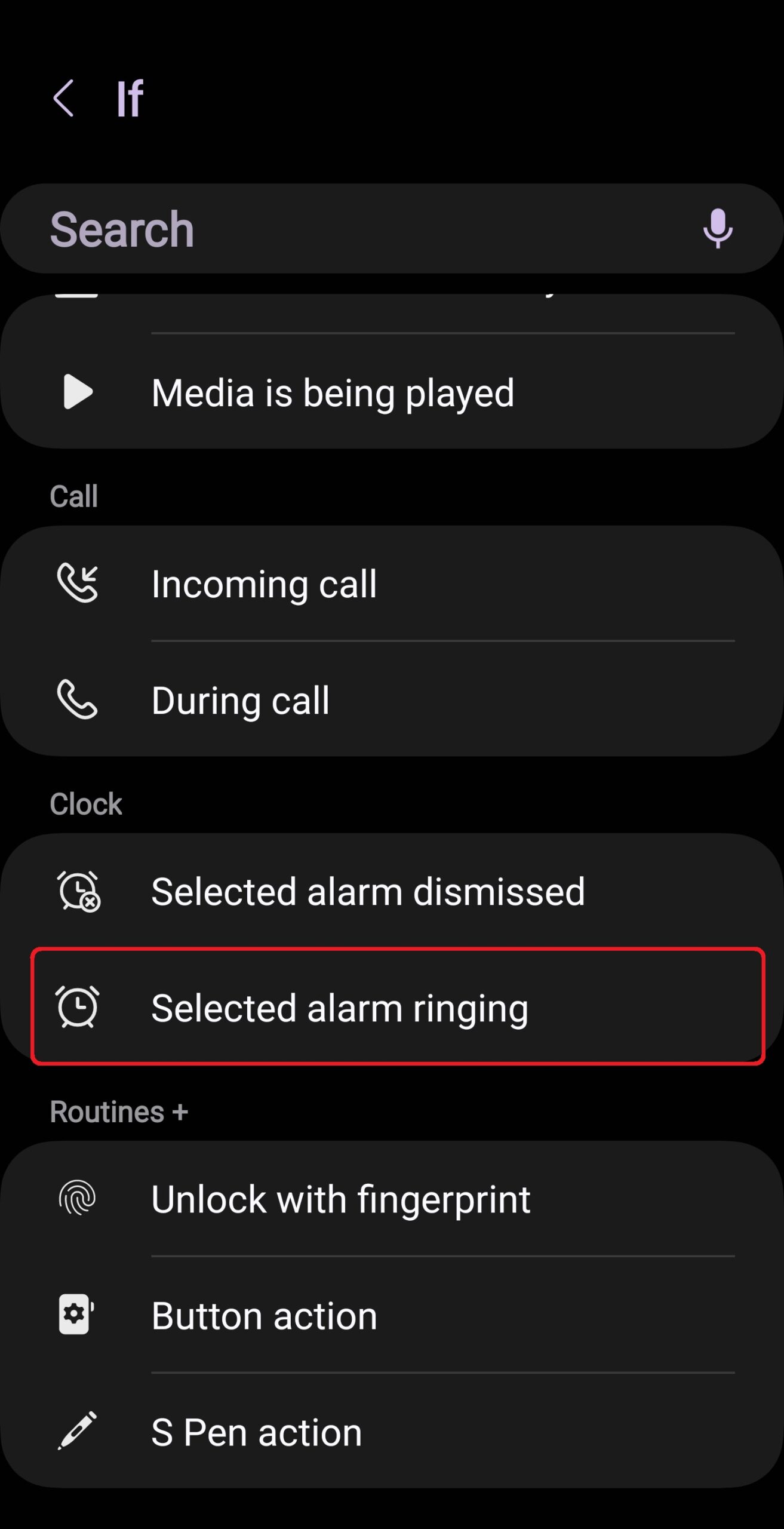Go back from the If screen

64,98
